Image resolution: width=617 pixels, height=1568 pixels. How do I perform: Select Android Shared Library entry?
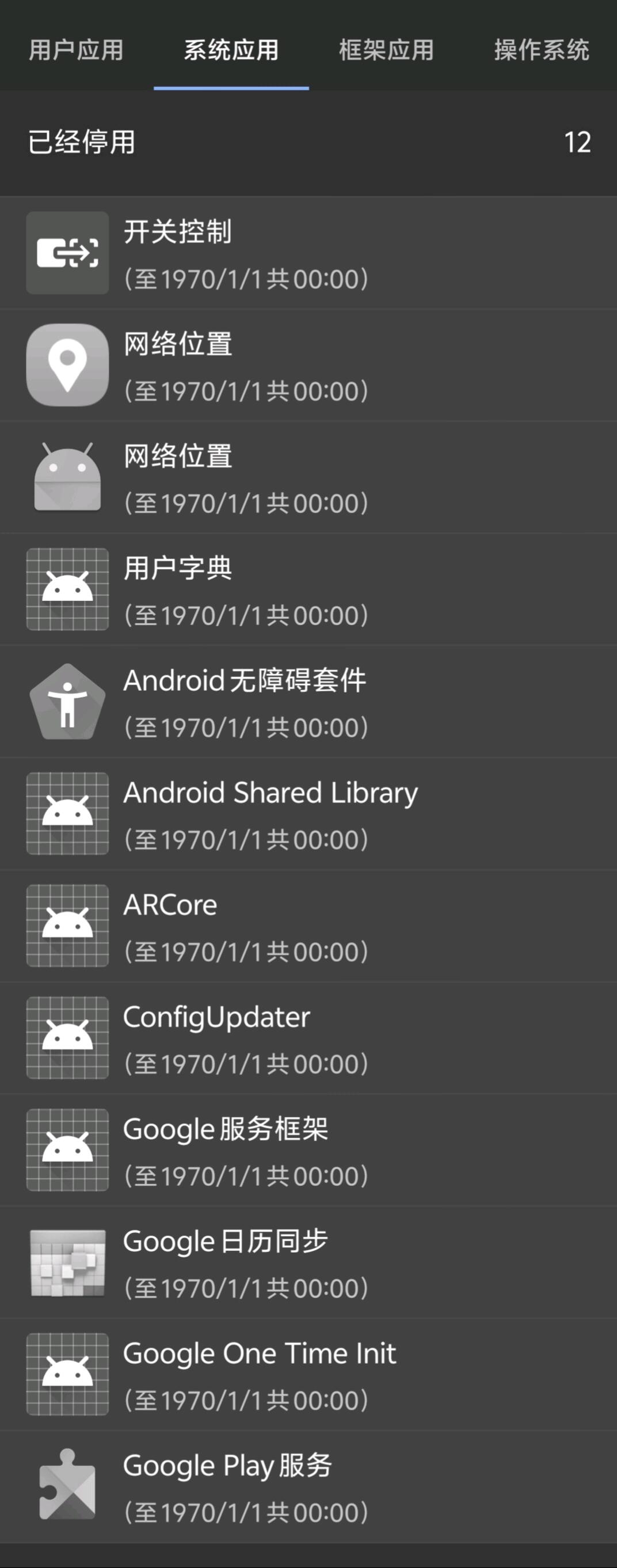[308, 814]
